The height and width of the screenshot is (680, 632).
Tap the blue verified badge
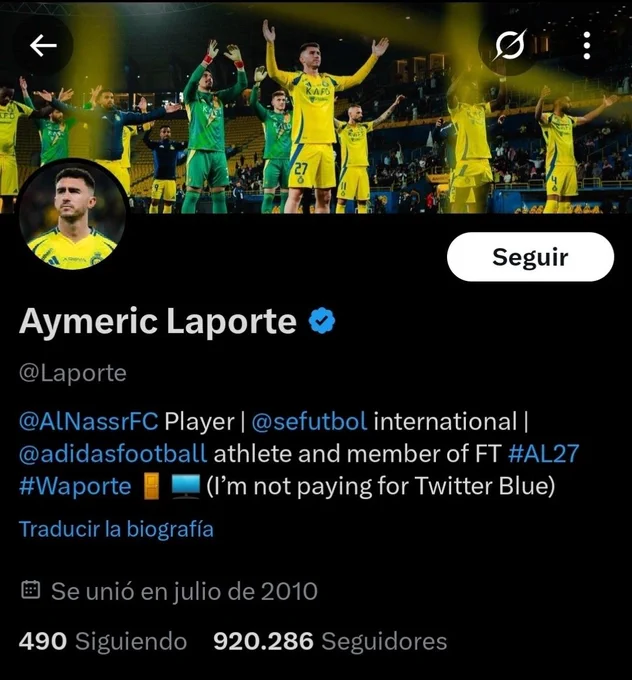(x=322, y=322)
